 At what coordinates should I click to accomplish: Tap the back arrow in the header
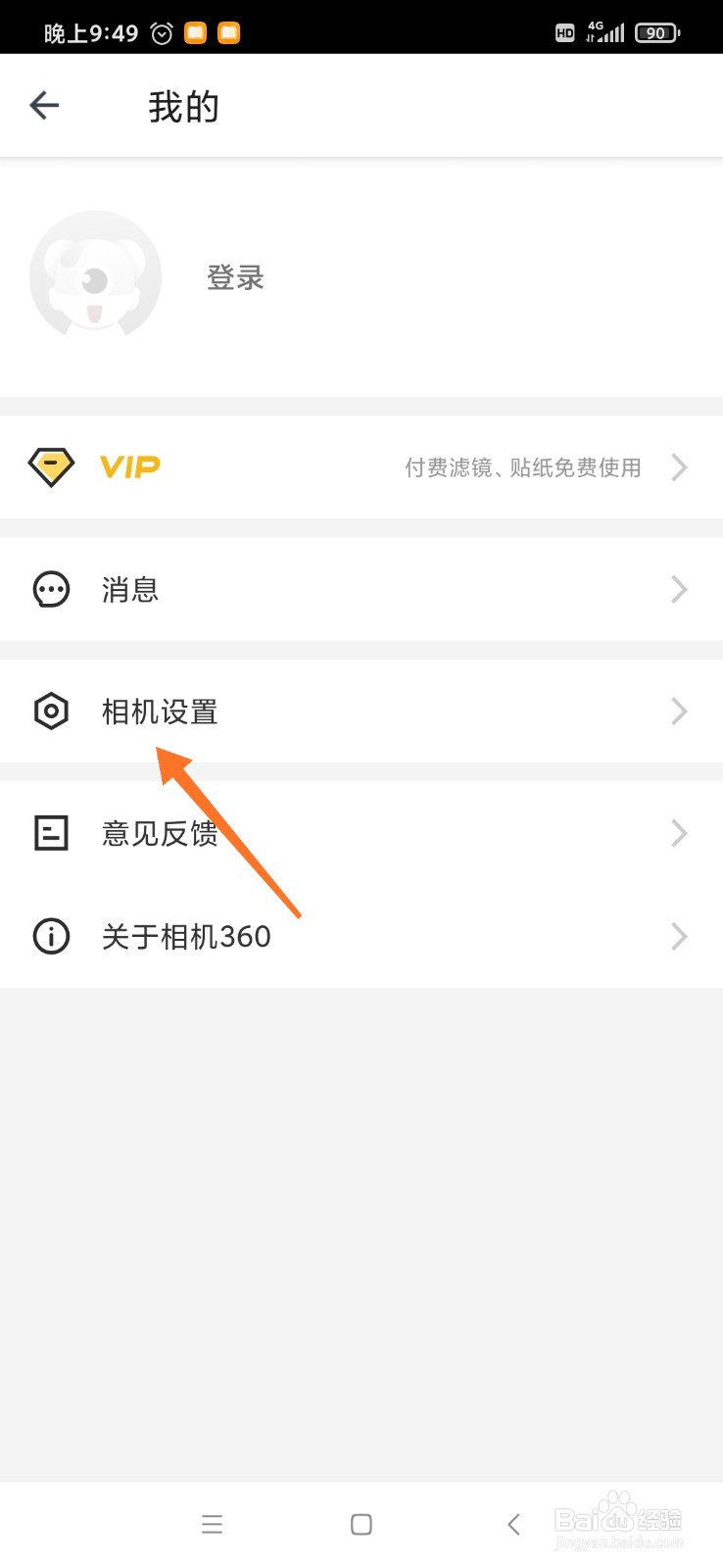coord(43,105)
